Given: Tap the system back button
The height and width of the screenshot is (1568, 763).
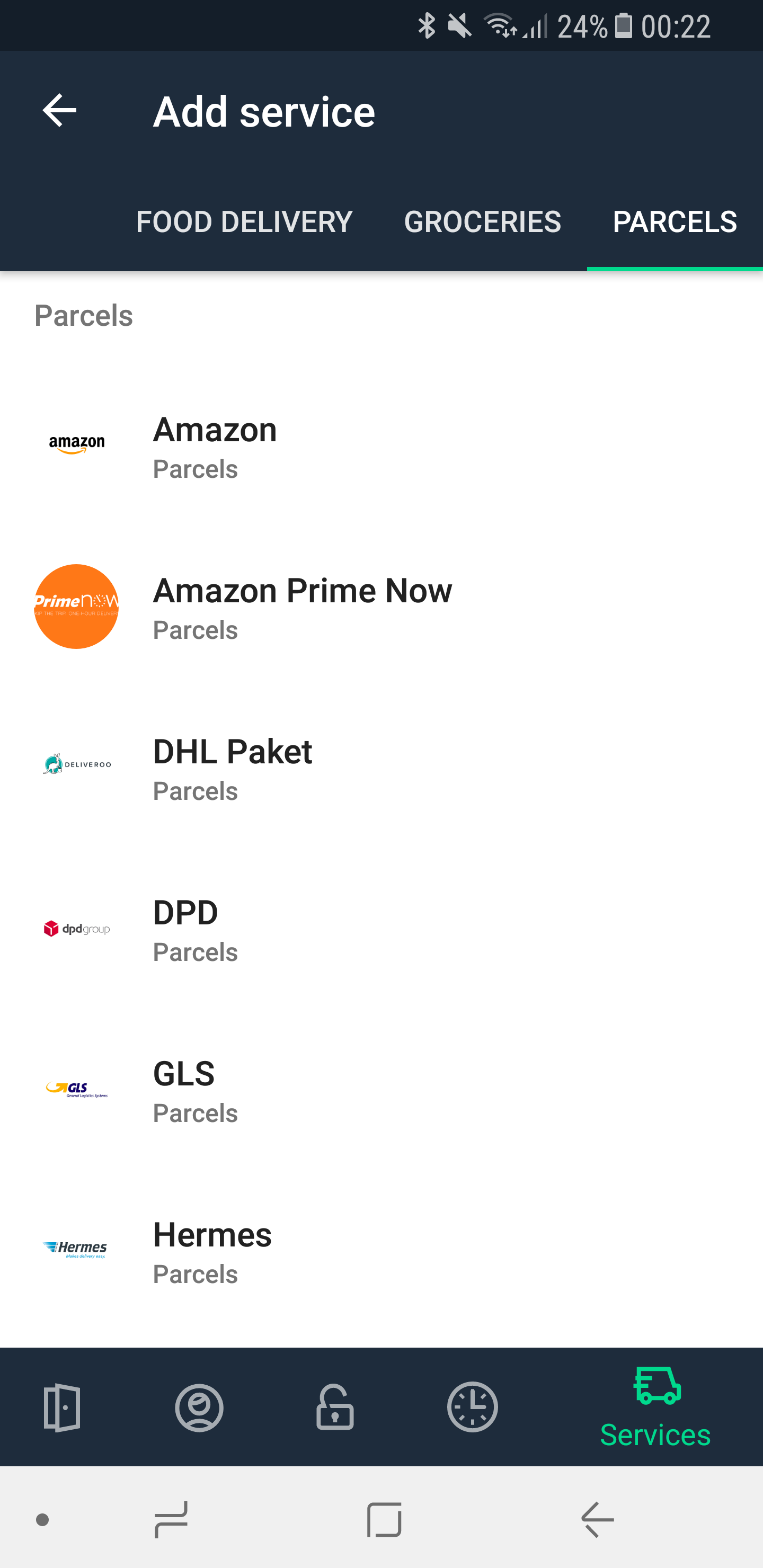Looking at the screenshot, I should coord(597,1519).
